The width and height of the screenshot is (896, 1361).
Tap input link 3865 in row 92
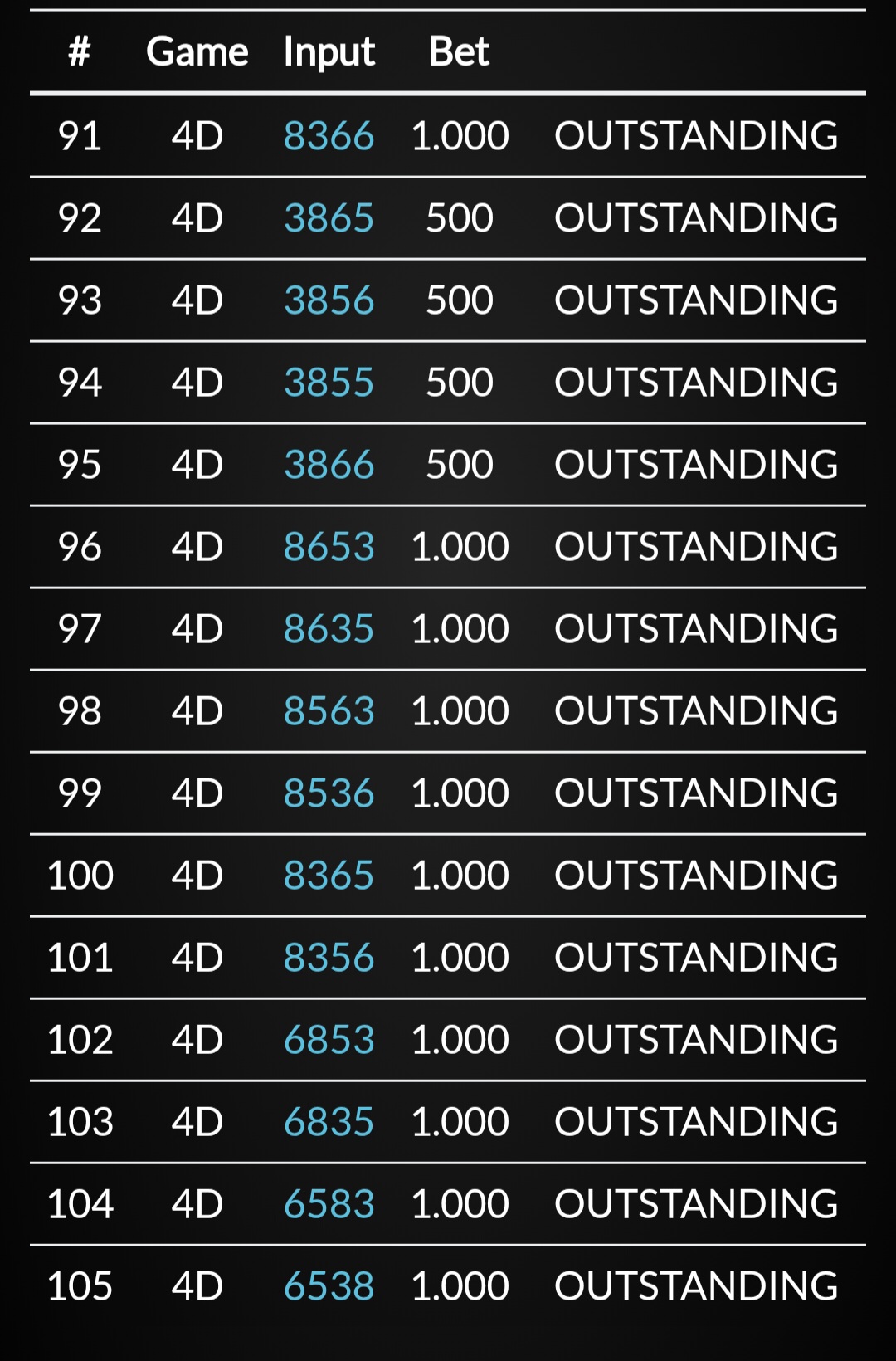point(329,218)
